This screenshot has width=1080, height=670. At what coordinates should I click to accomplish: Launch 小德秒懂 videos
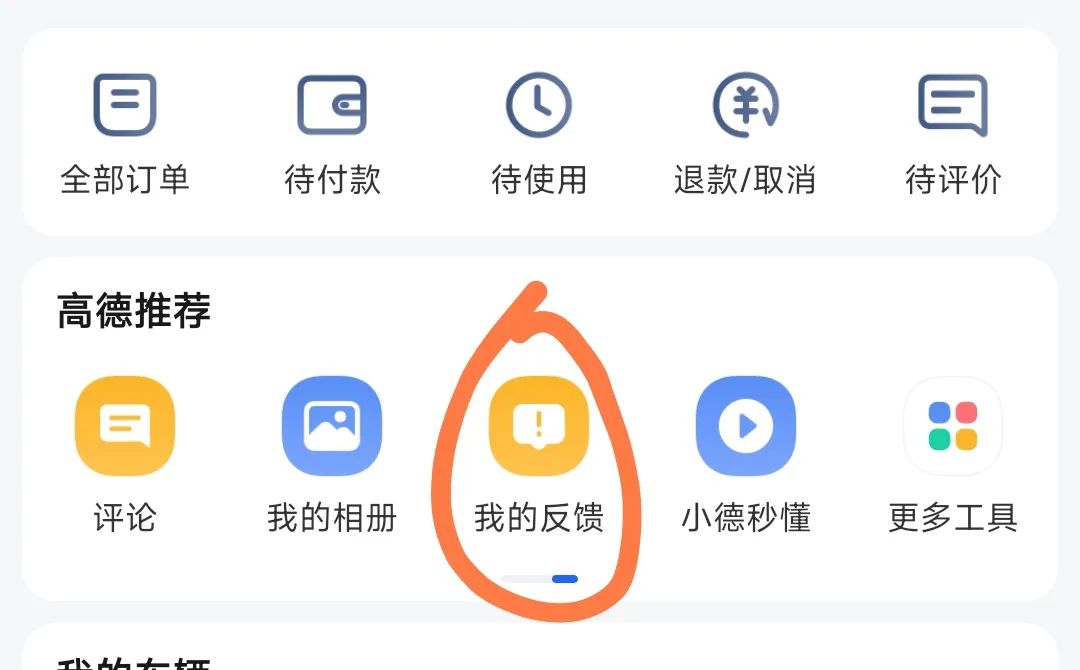click(x=746, y=452)
